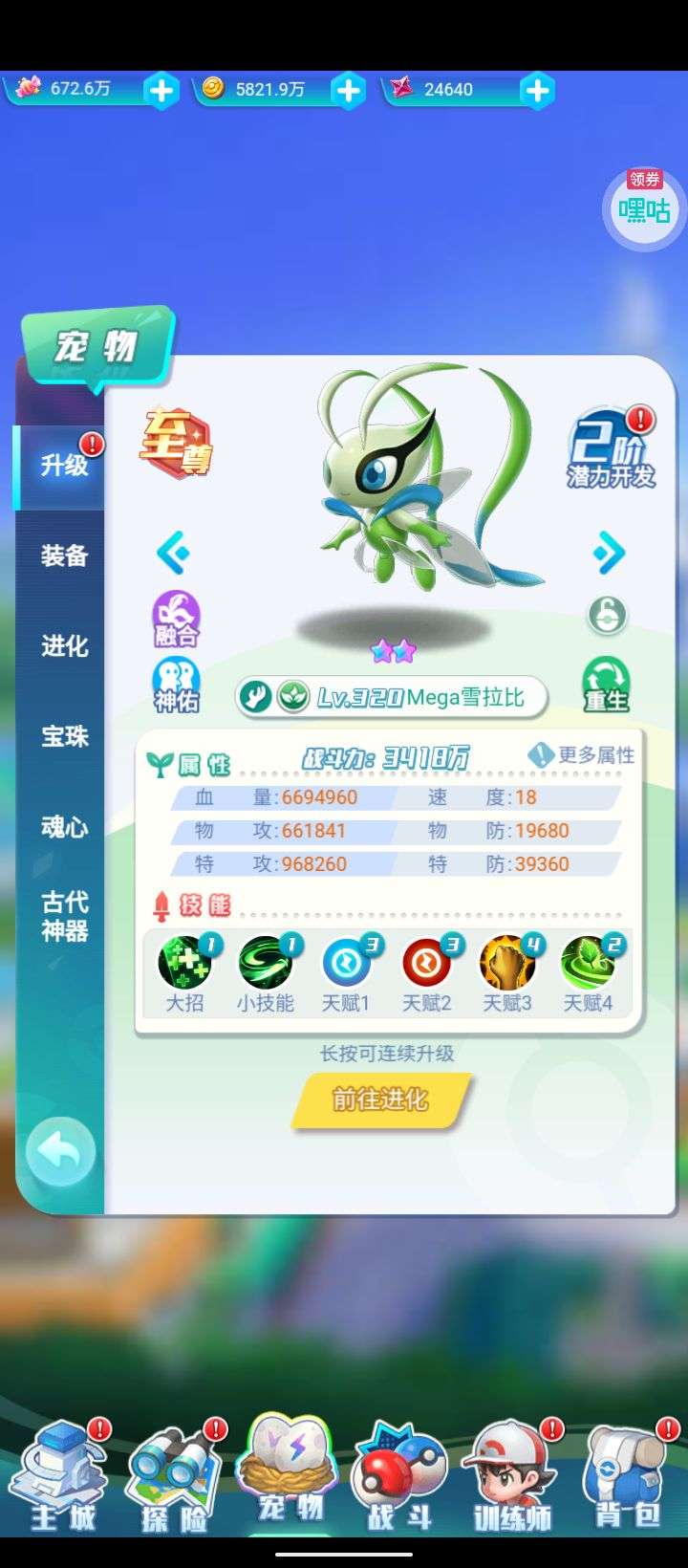Tap the 前往进化 button
This screenshot has height=1568, width=688.
point(380,1100)
